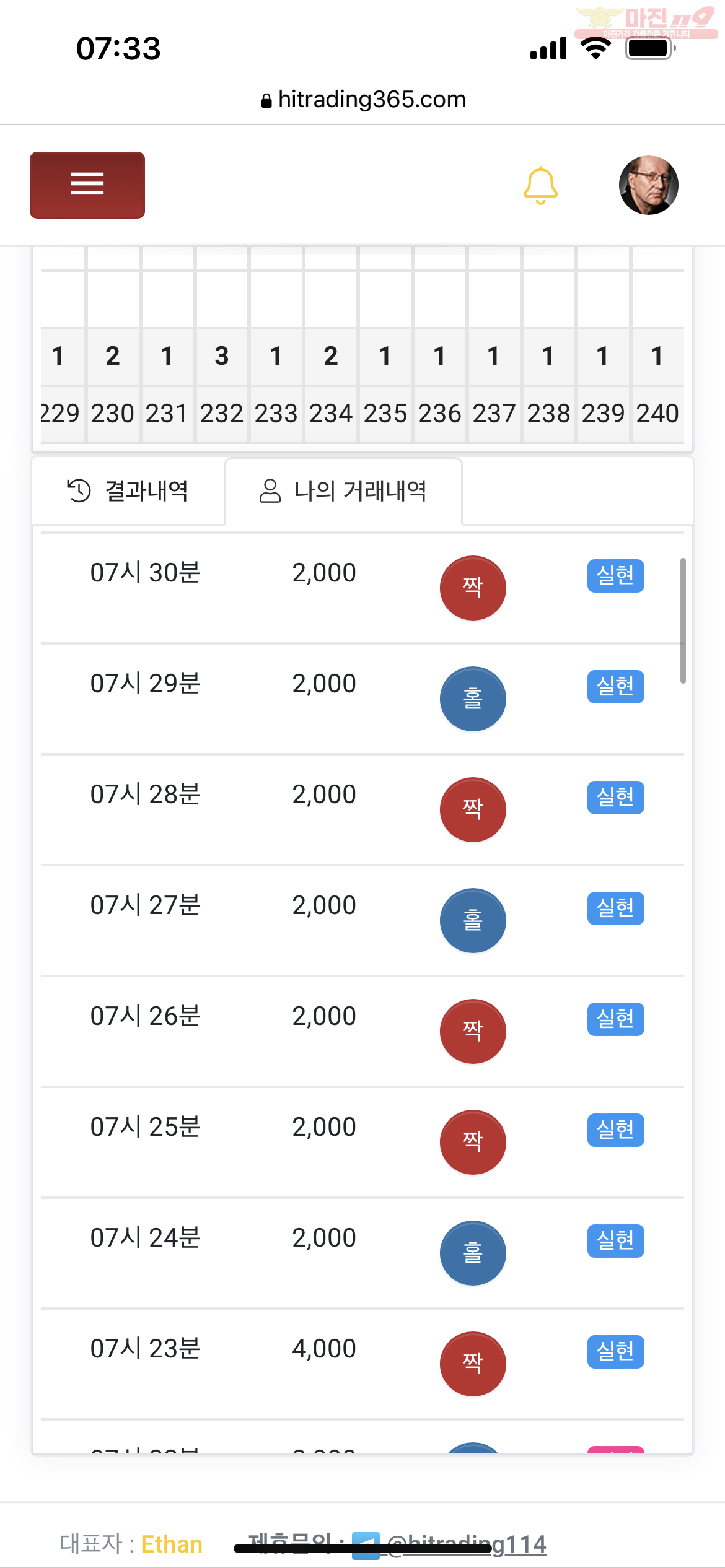Screen dimensions: 725x1568
Task: Switch to the 결과내역 tab
Action: (x=128, y=491)
